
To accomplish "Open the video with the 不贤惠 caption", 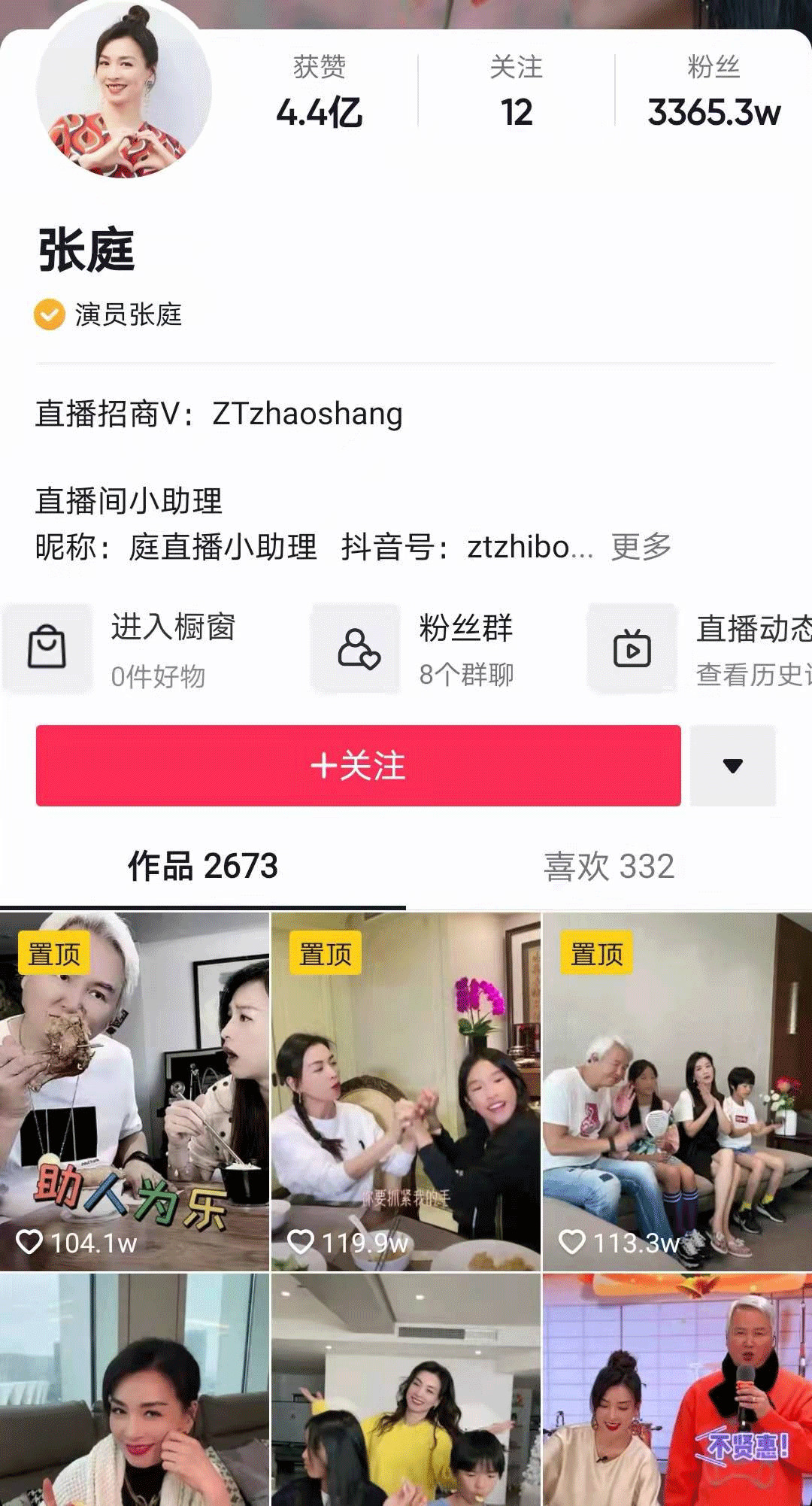I will click(x=677, y=1392).
